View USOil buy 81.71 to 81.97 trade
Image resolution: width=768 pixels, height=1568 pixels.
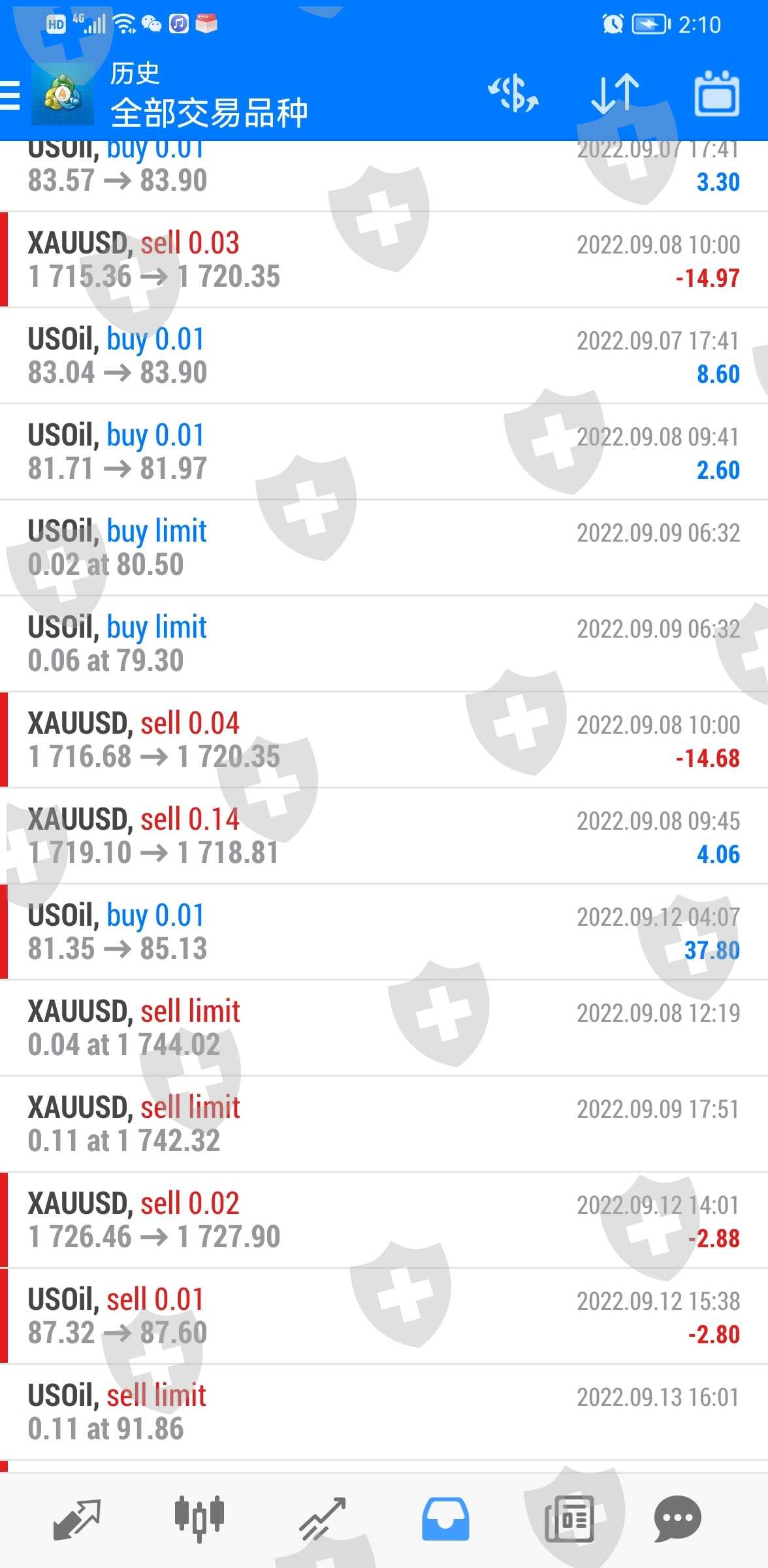[x=384, y=452]
